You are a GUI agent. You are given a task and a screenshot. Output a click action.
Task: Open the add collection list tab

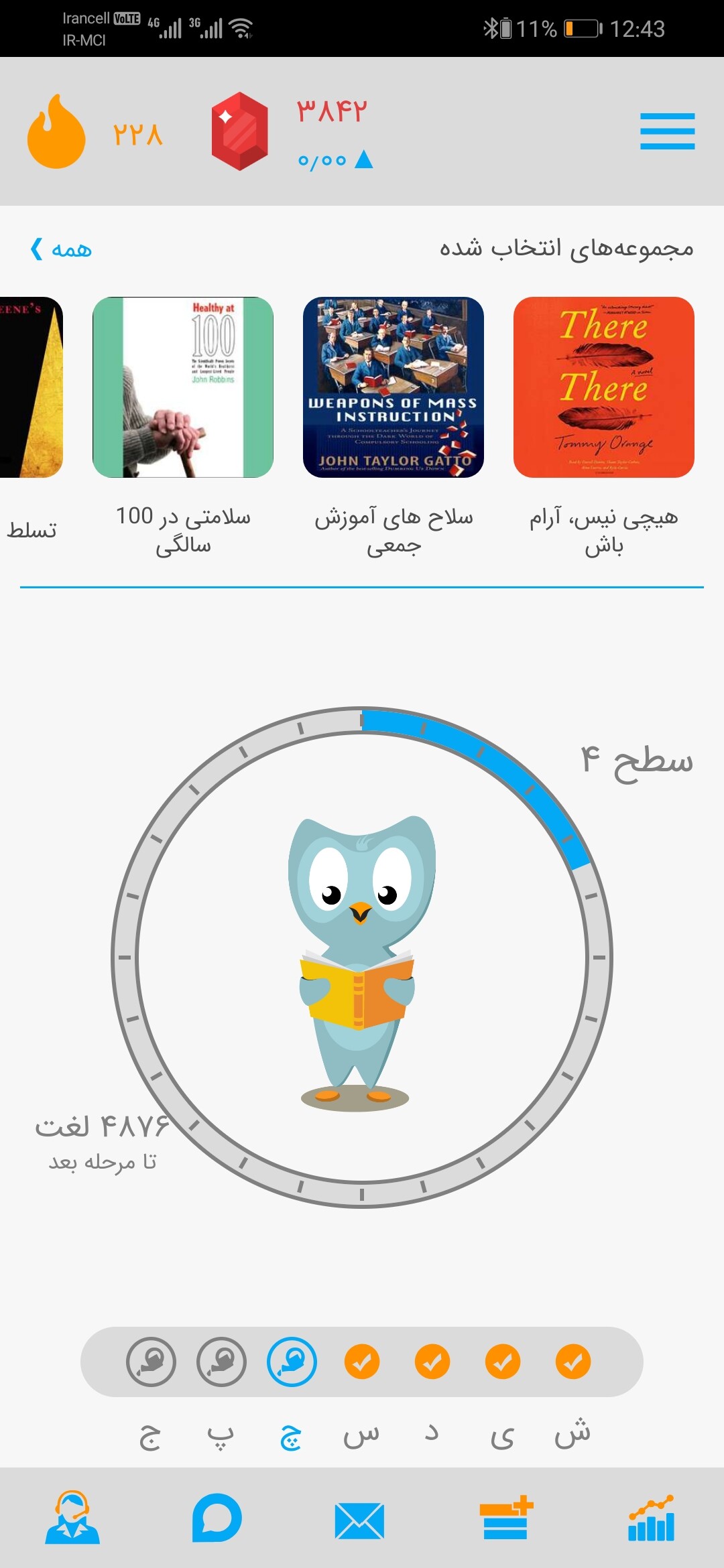[x=506, y=1518]
